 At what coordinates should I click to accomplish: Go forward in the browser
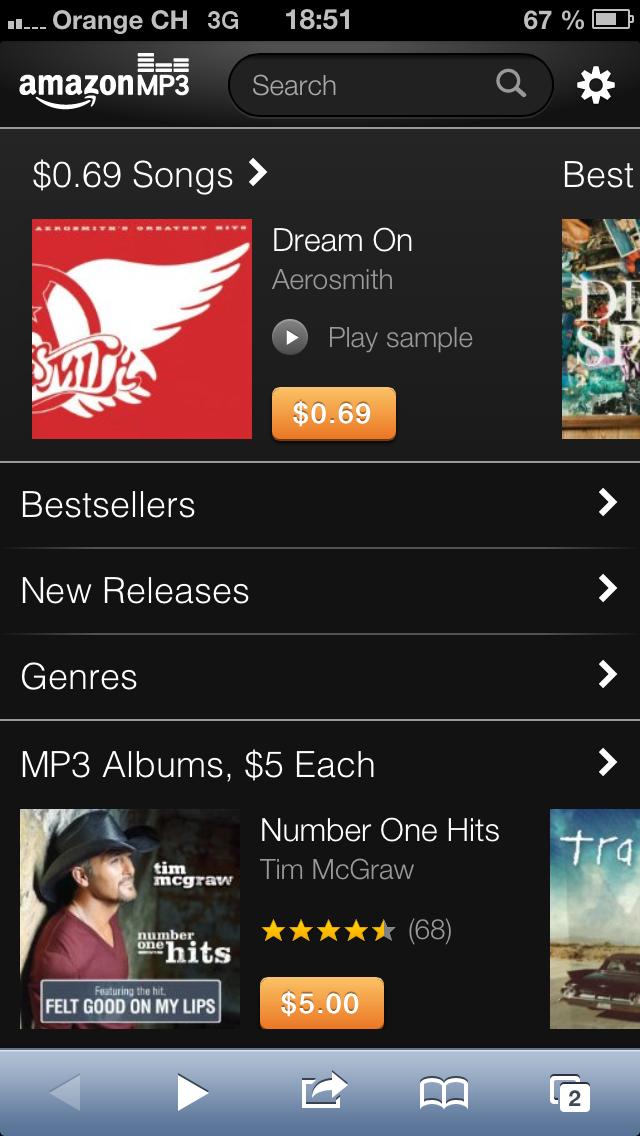[x=192, y=1093]
